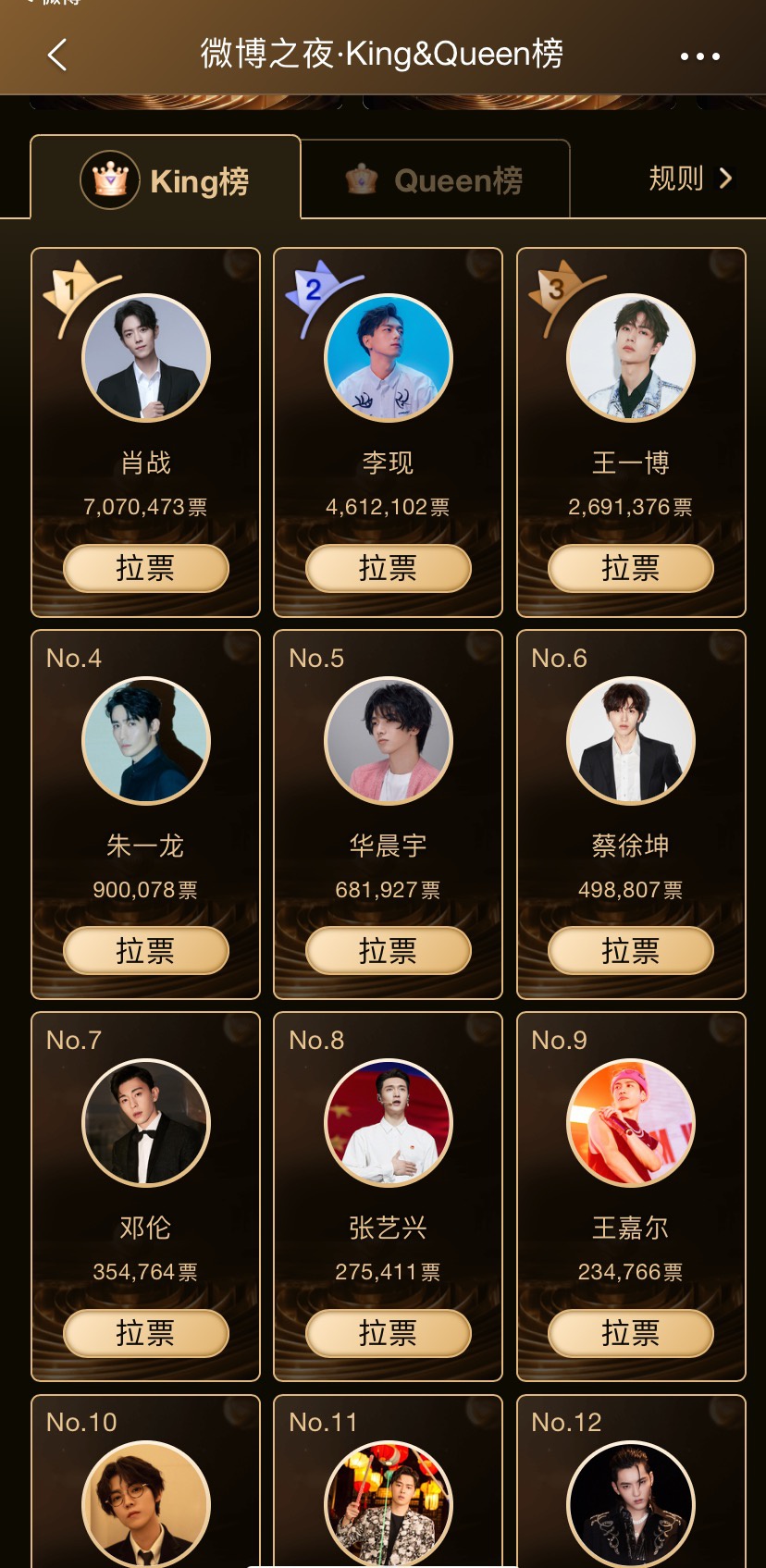Open 肖战's avatar in rank 1
Viewport: 766px width, 1568px height.
coord(146,357)
